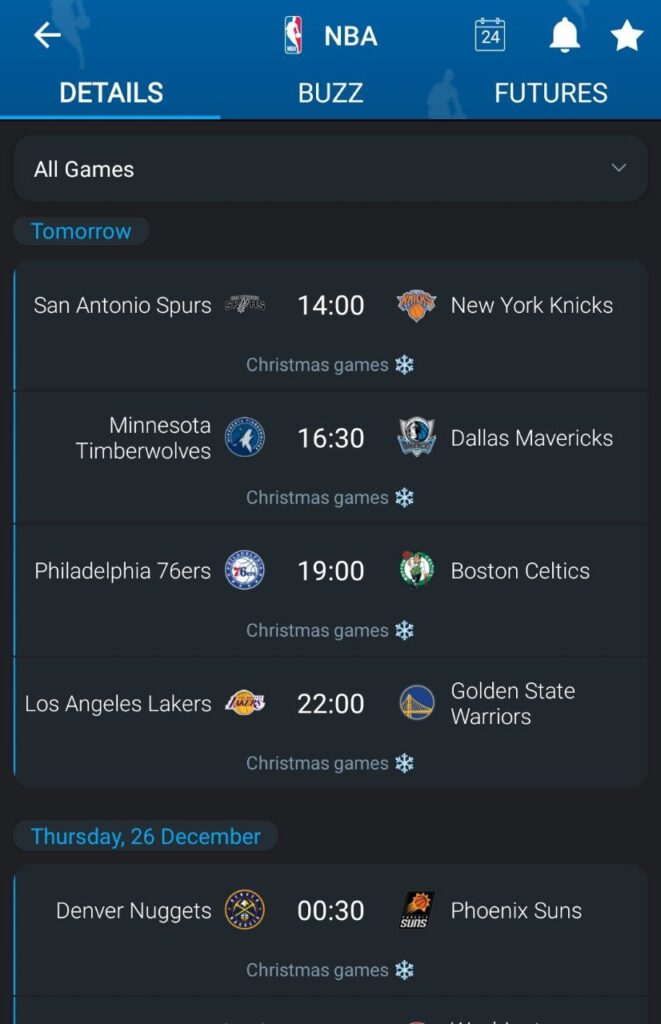The image size is (661, 1024).
Task: Select the Details tab
Action: 111,93
